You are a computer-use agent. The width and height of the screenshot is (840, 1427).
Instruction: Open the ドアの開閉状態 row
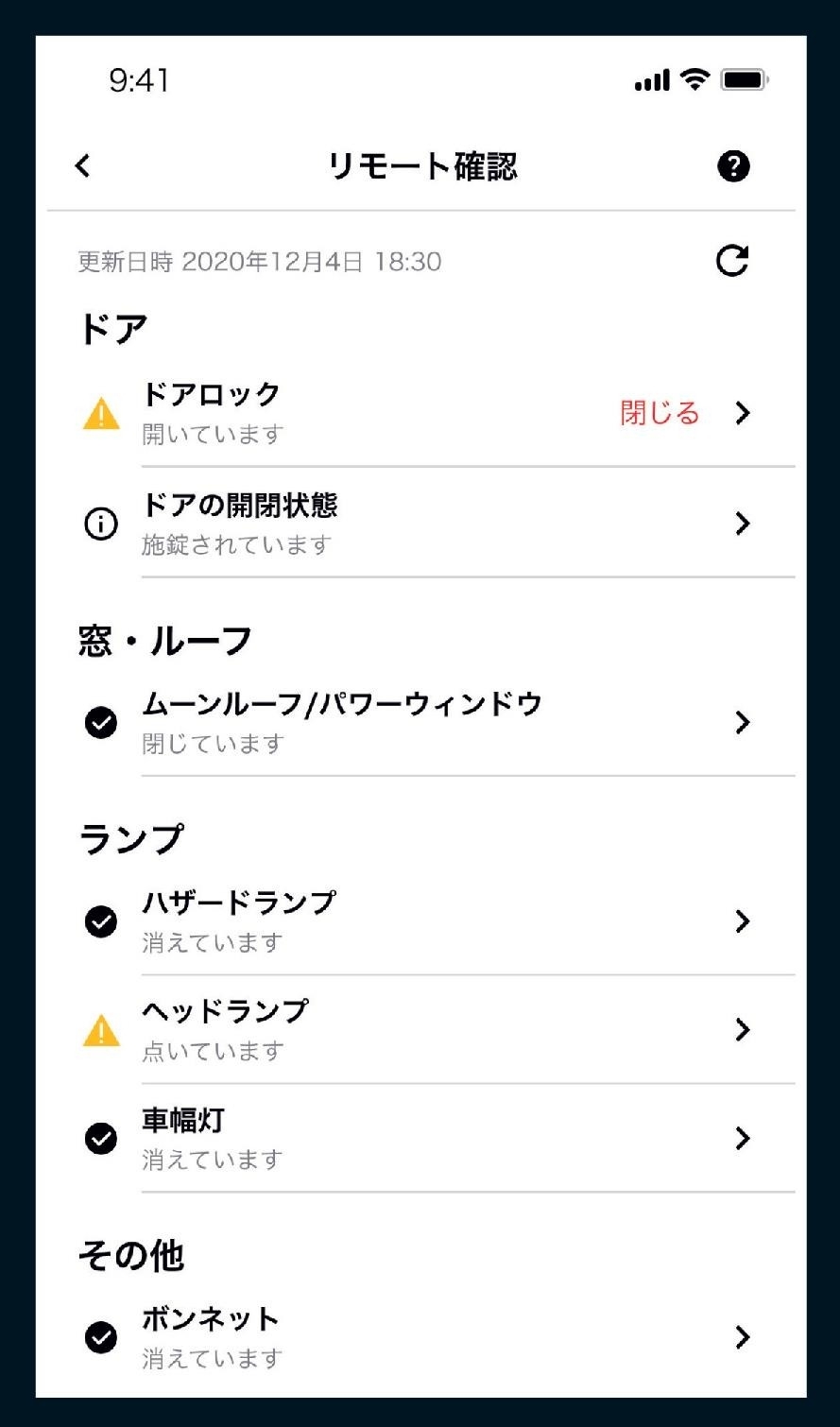tap(421, 523)
